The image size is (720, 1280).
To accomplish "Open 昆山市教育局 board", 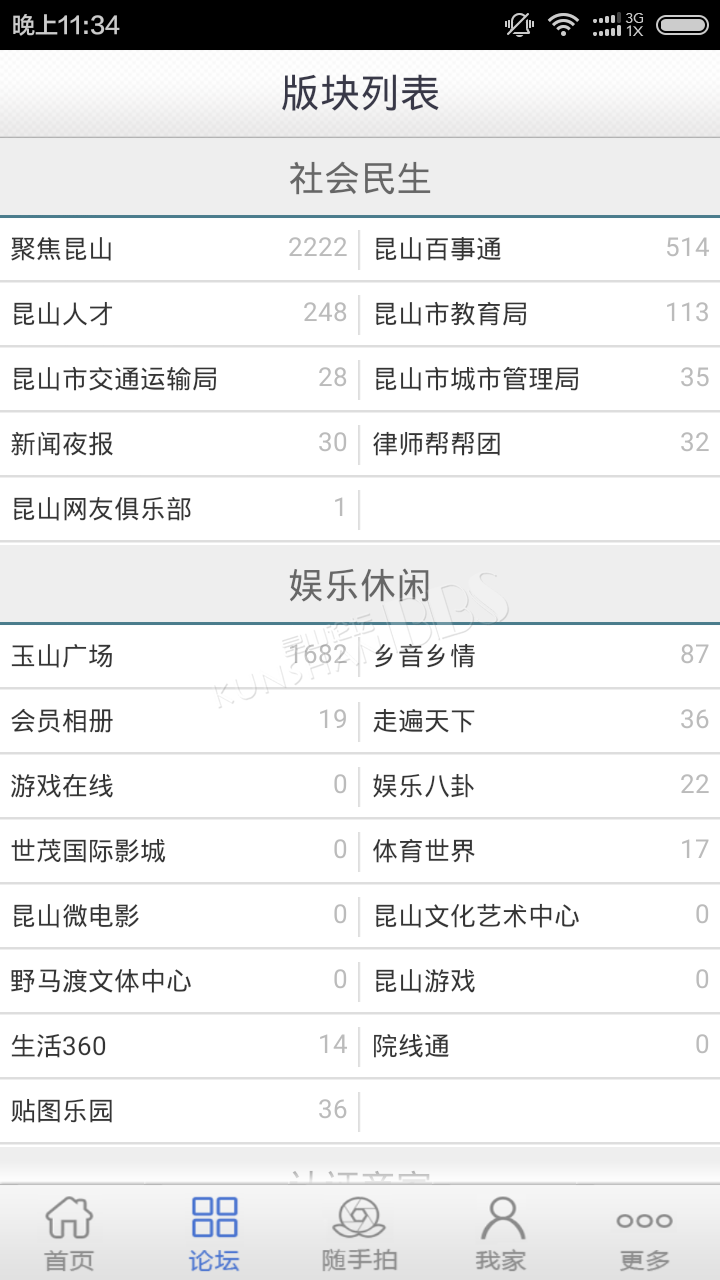I will pos(540,314).
